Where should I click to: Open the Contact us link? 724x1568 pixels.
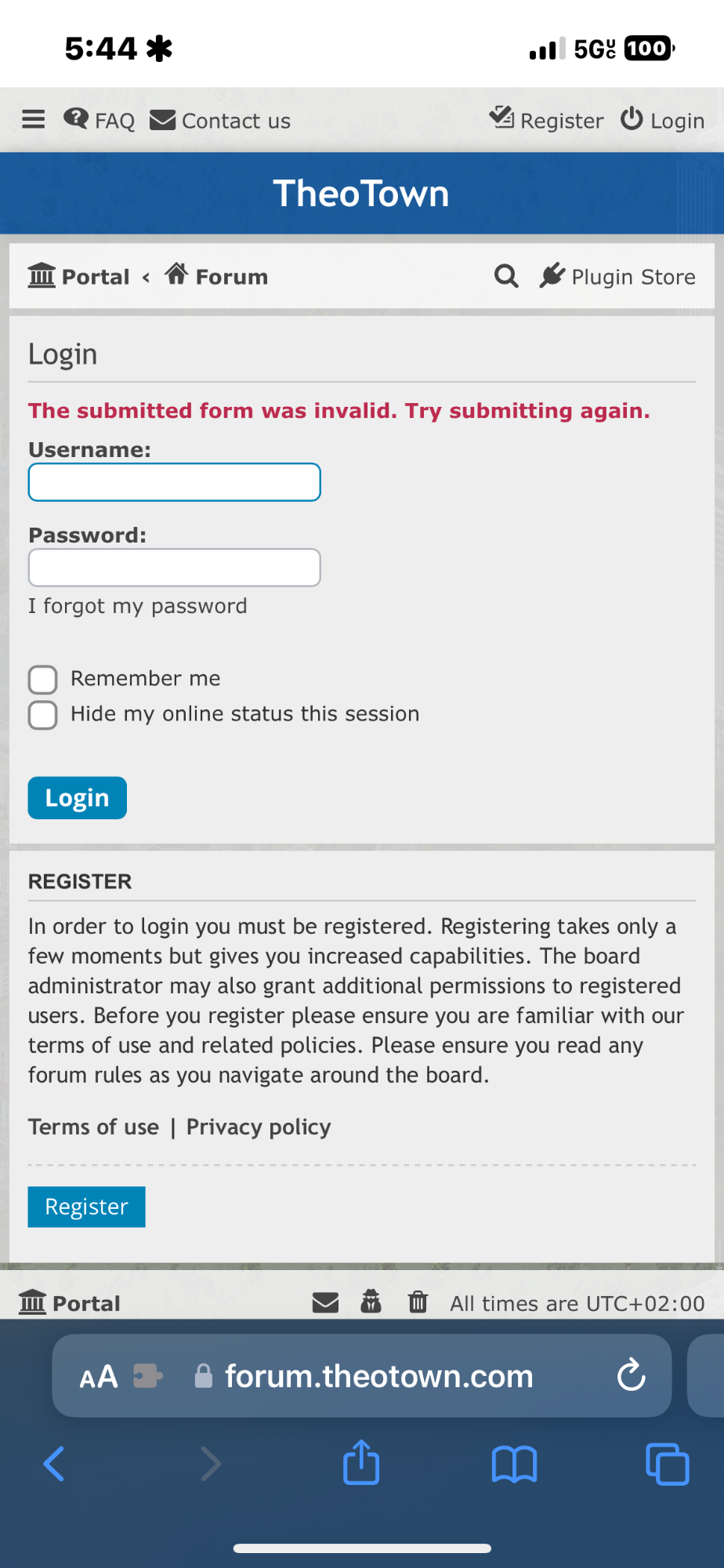pos(219,120)
